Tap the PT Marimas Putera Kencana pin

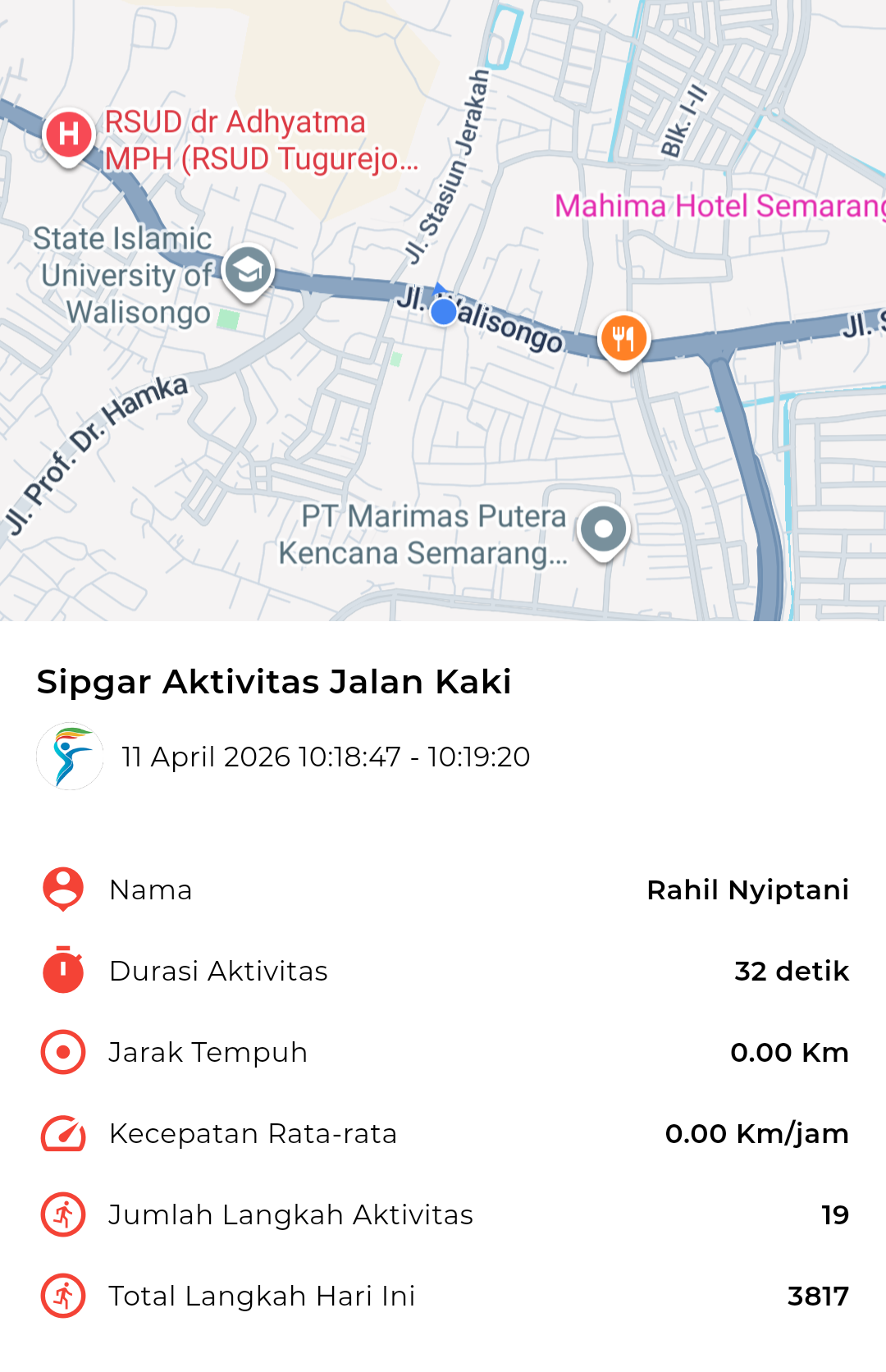(604, 529)
